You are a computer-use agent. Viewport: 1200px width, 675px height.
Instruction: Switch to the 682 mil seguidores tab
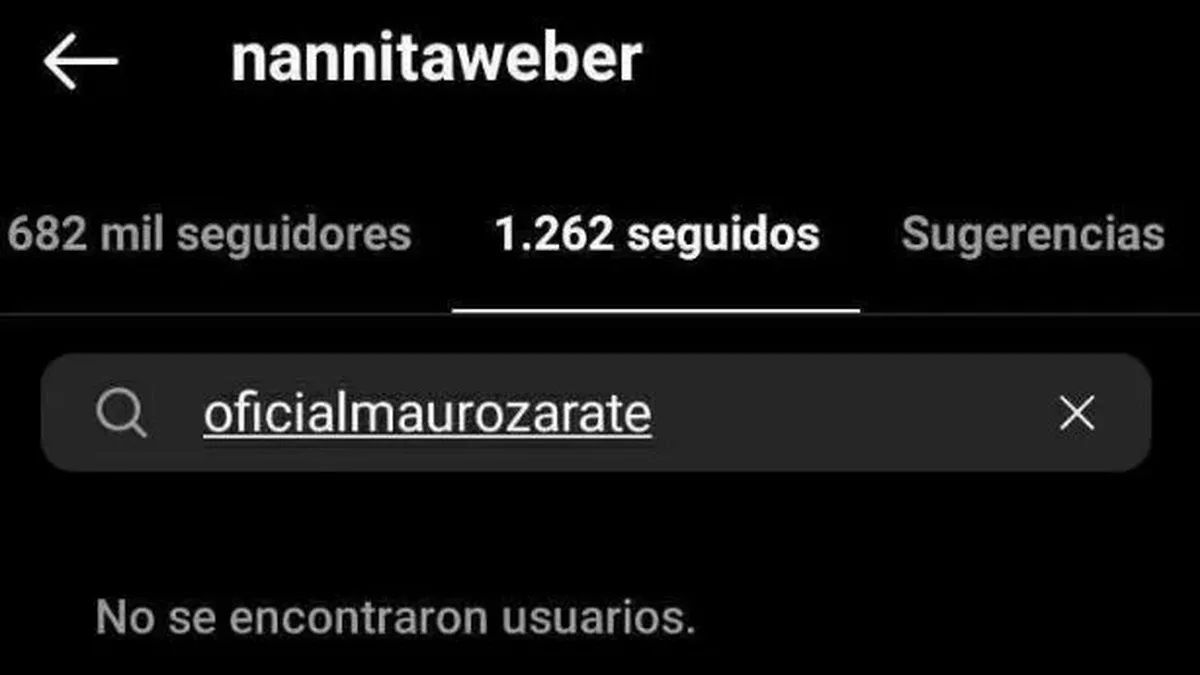click(209, 235)
